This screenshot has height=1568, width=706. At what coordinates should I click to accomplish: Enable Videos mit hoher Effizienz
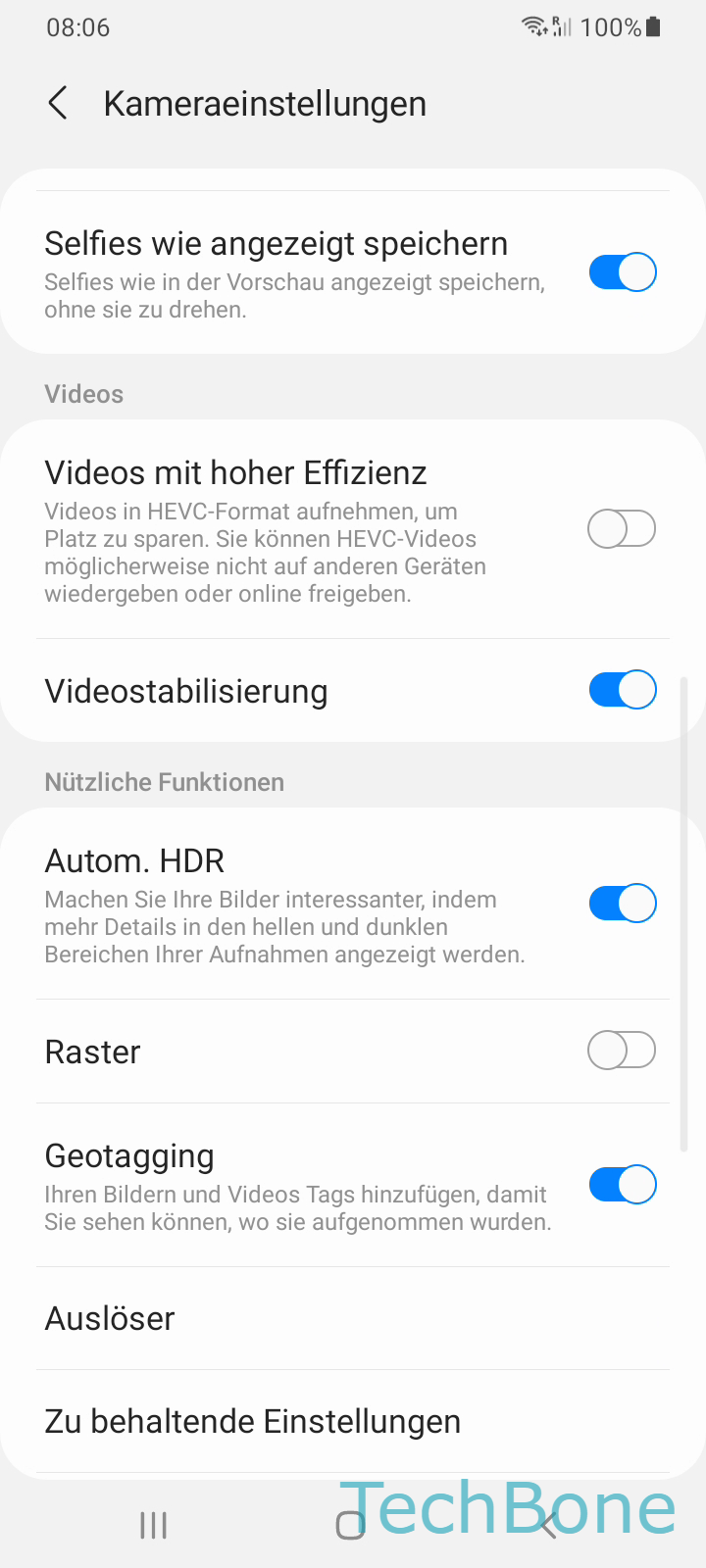coord(622,529)
